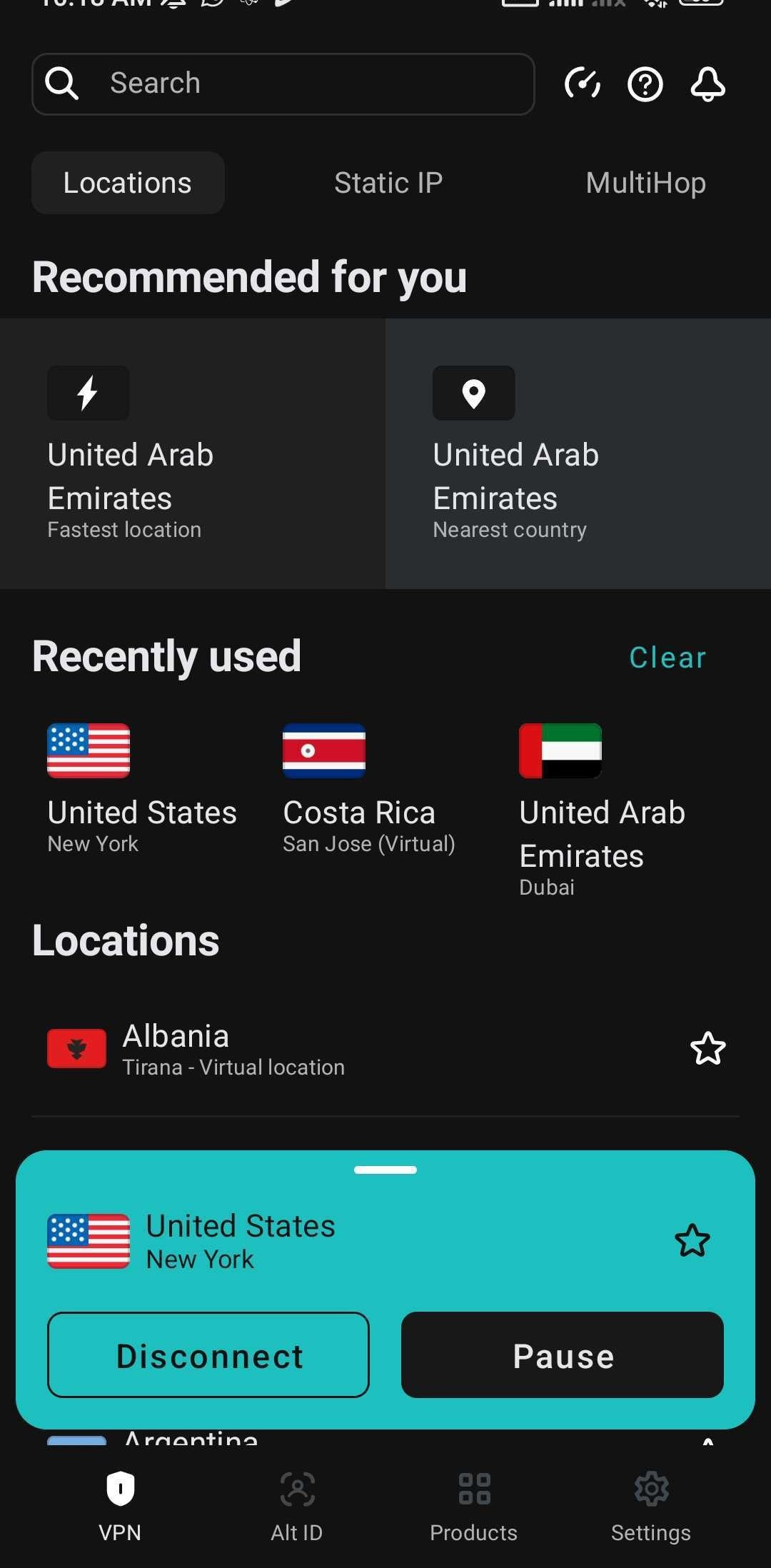
Task: Select recently used United States New York
Action: pos(141,789)
